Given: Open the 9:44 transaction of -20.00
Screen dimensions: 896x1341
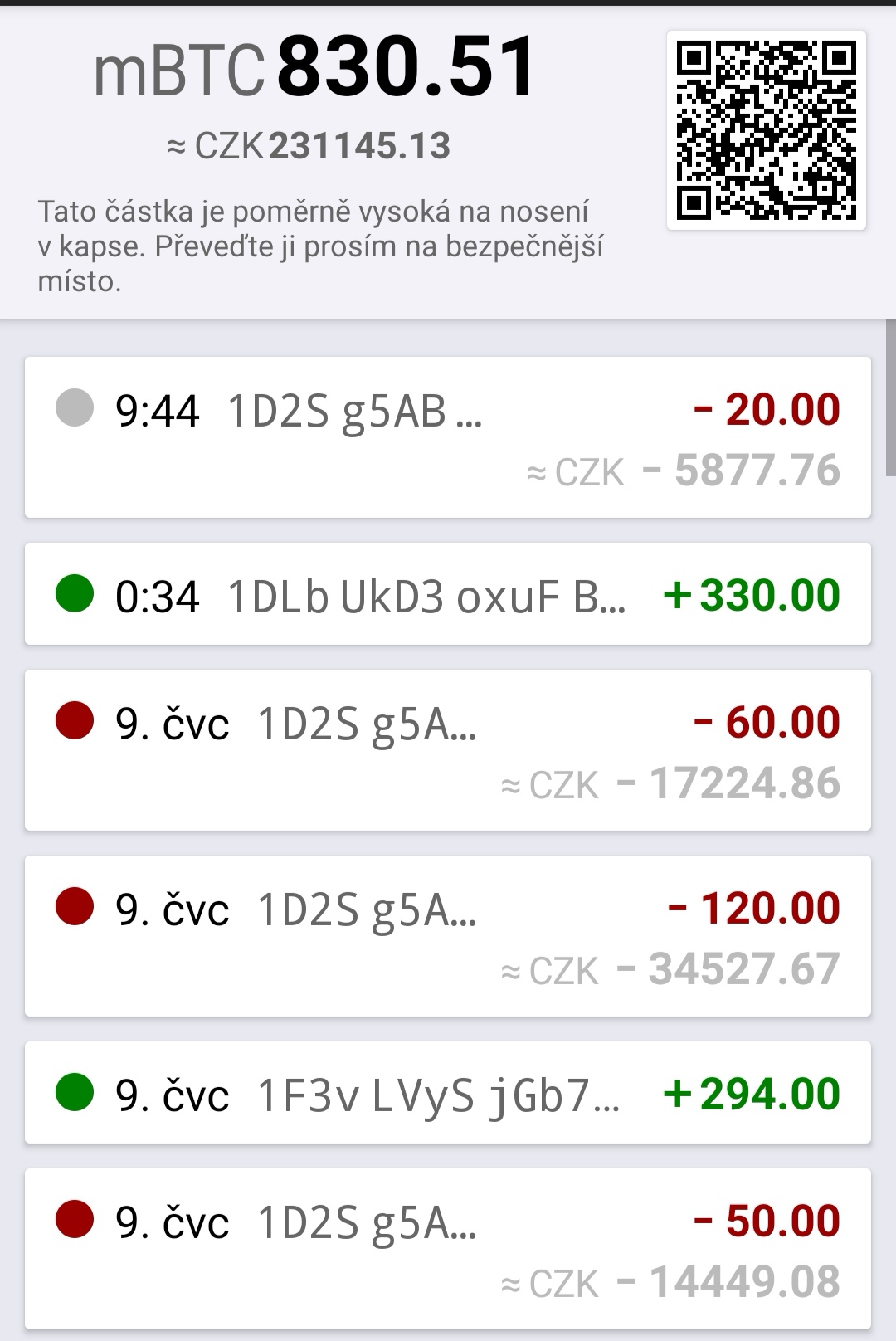Looking at the screenshot, I should tap(448, 437).
